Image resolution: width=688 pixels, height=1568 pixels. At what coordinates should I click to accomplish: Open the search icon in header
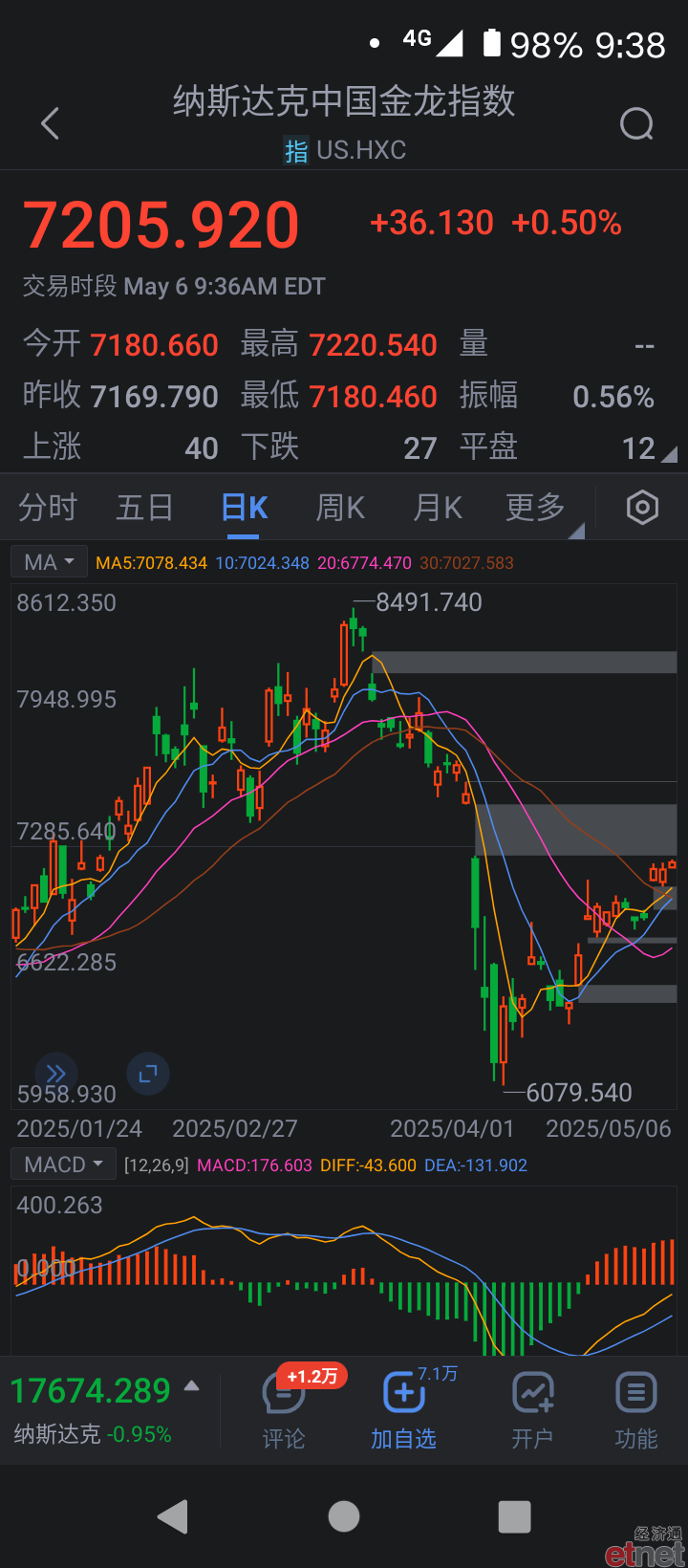click(x=636, y=123)
